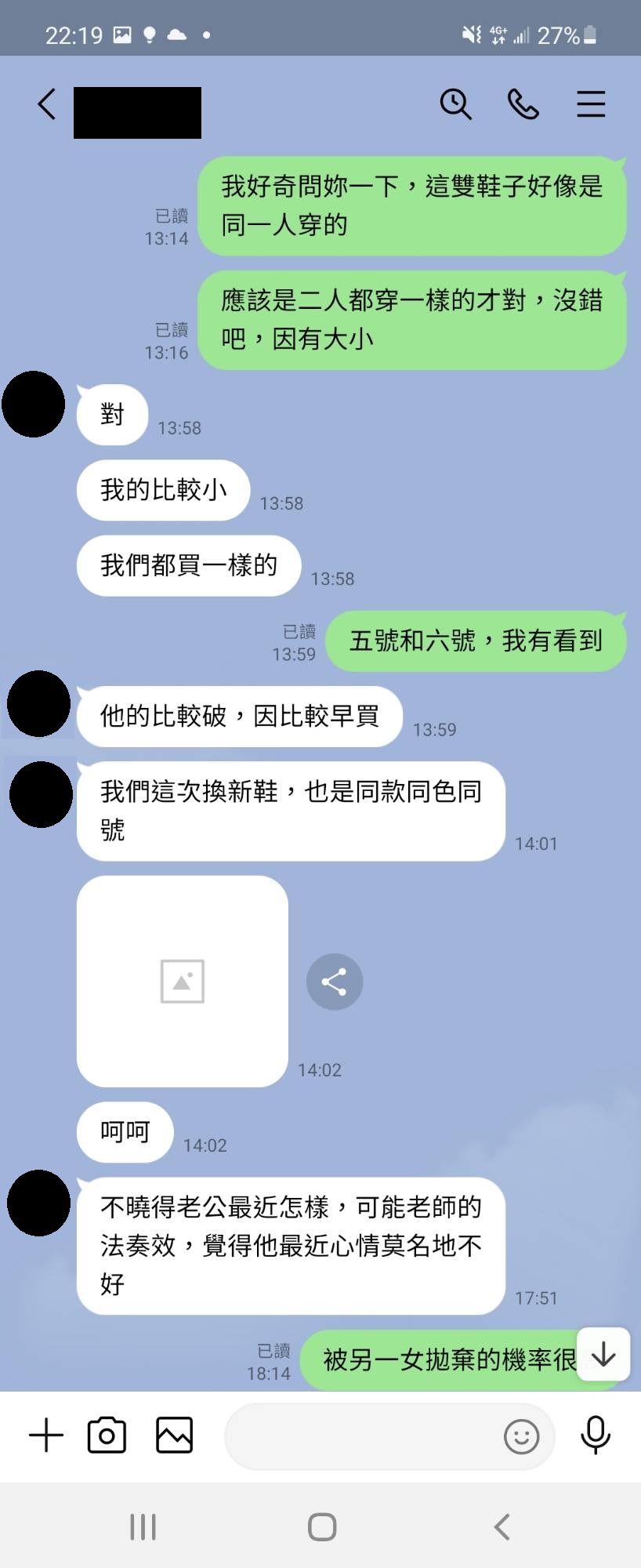Jump to the latest message
This screenshot has width=641, height=1568.
pos(603,1354)
